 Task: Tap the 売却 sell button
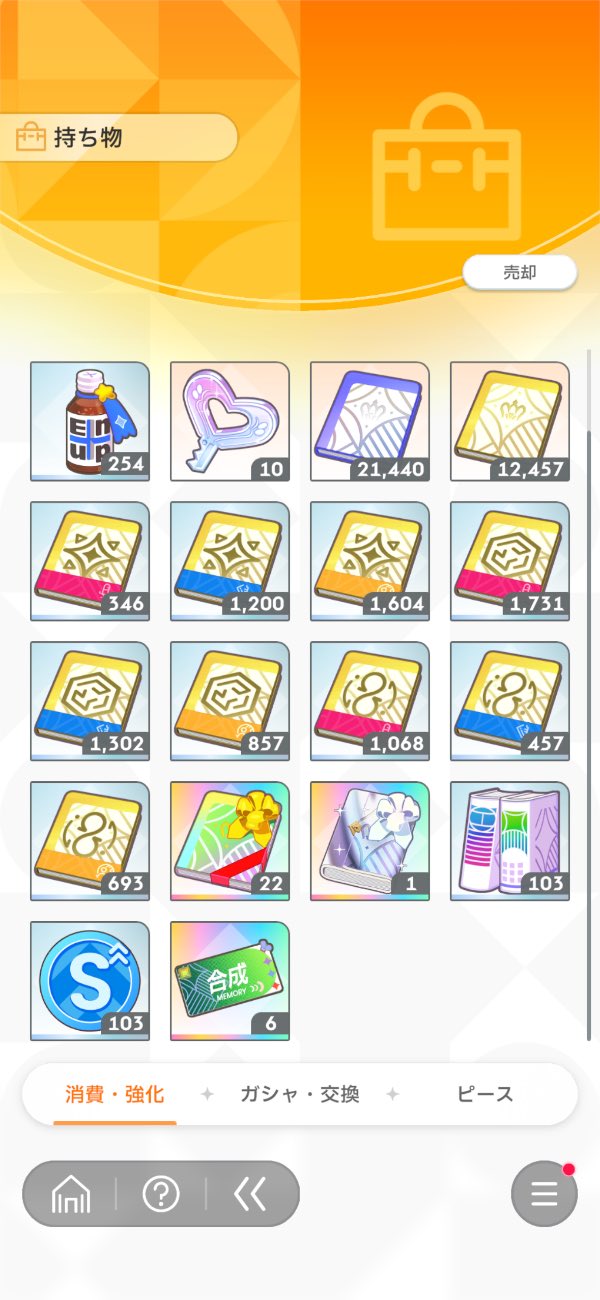pos(519,273)
